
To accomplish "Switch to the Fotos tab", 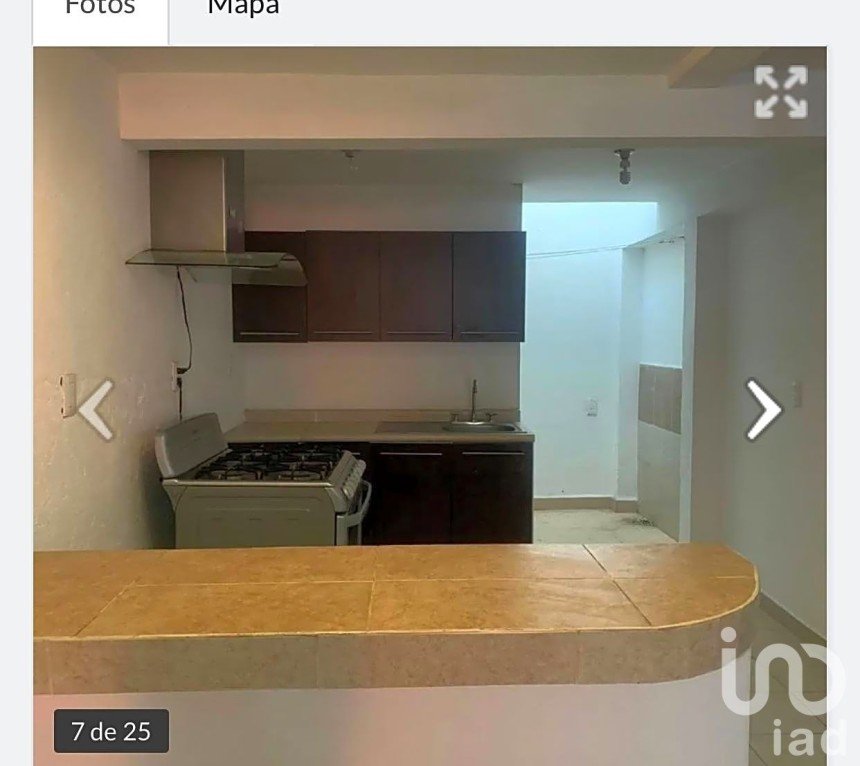I will [x=100, y=10].
